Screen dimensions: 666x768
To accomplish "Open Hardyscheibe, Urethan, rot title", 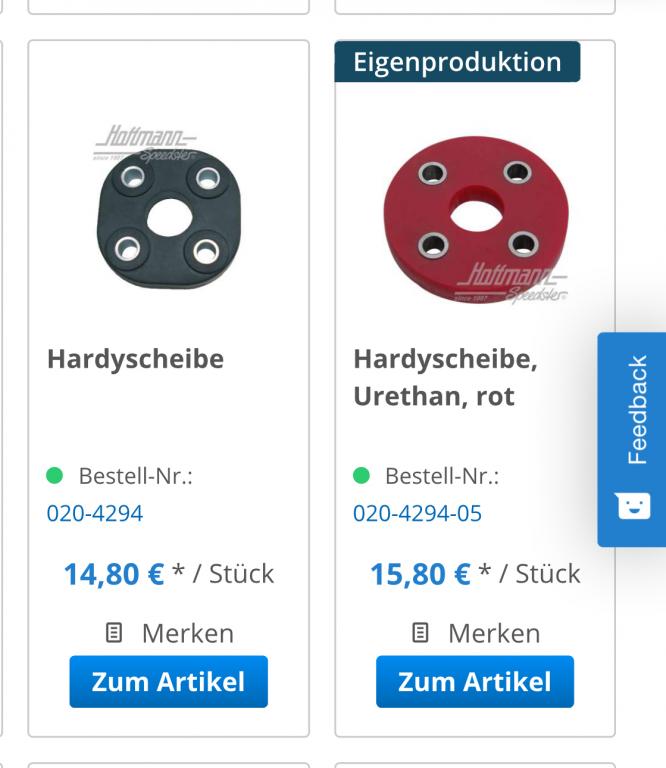I will point(446,377).
